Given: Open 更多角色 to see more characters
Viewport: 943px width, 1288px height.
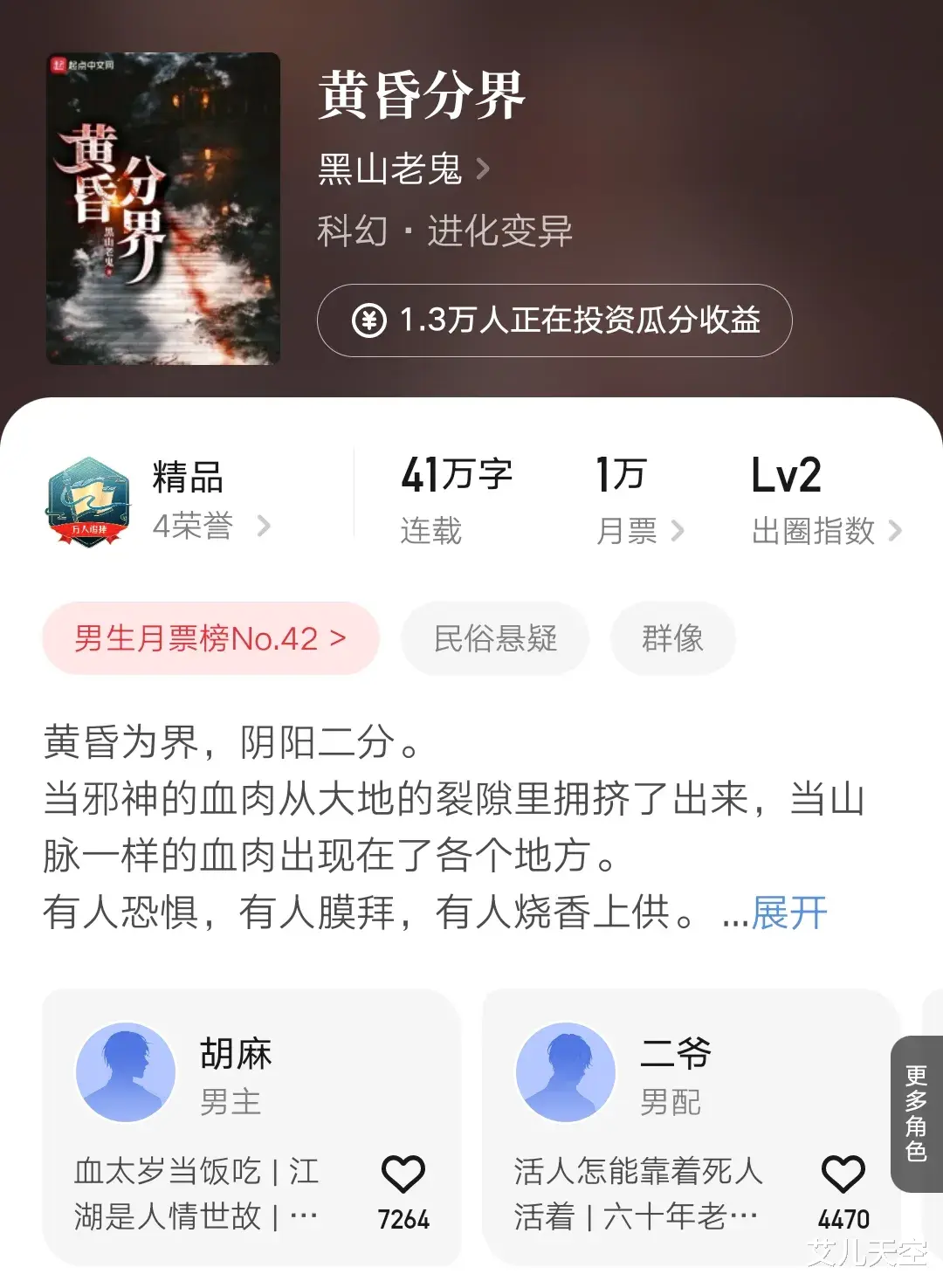Looking at the screenshot, I should (x=916, y=1113).
